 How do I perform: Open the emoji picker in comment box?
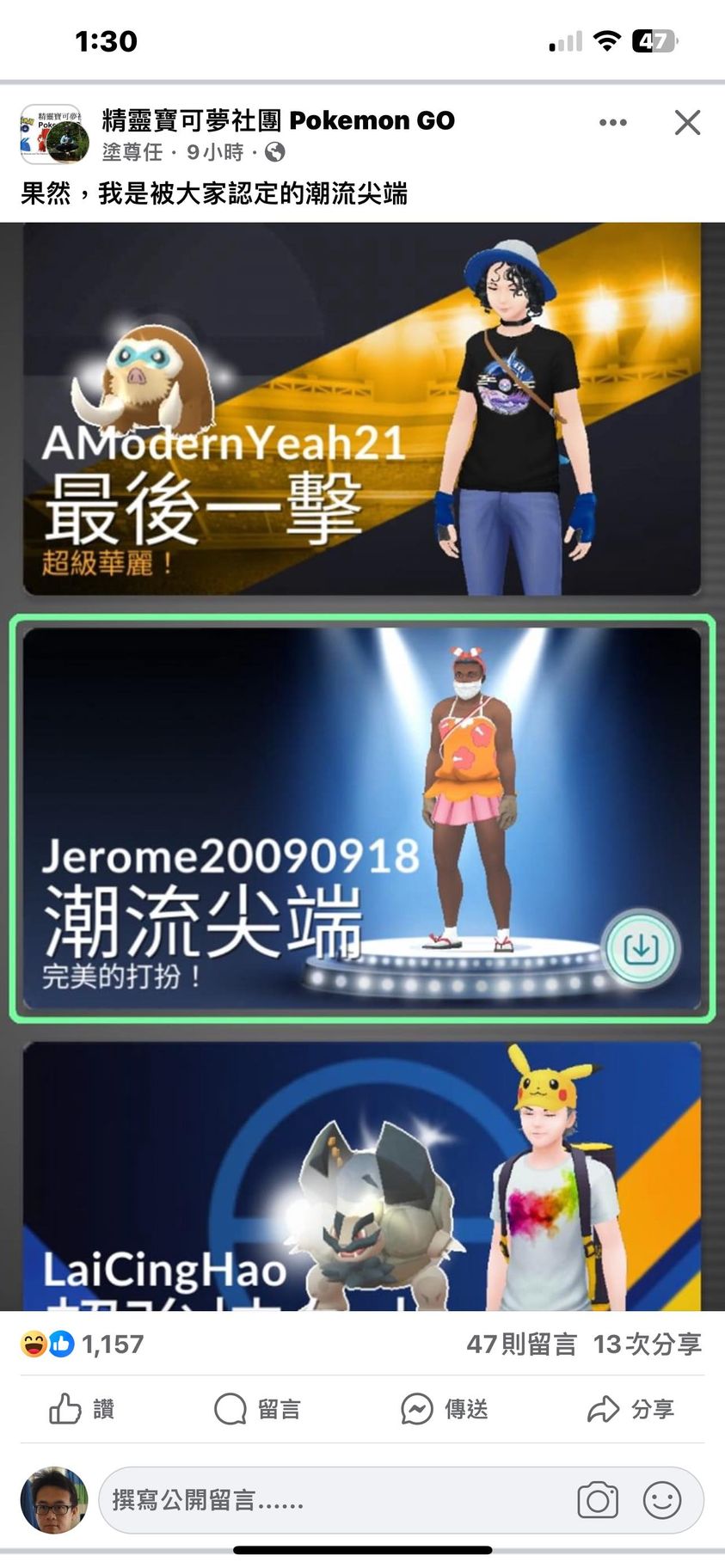662,1500
